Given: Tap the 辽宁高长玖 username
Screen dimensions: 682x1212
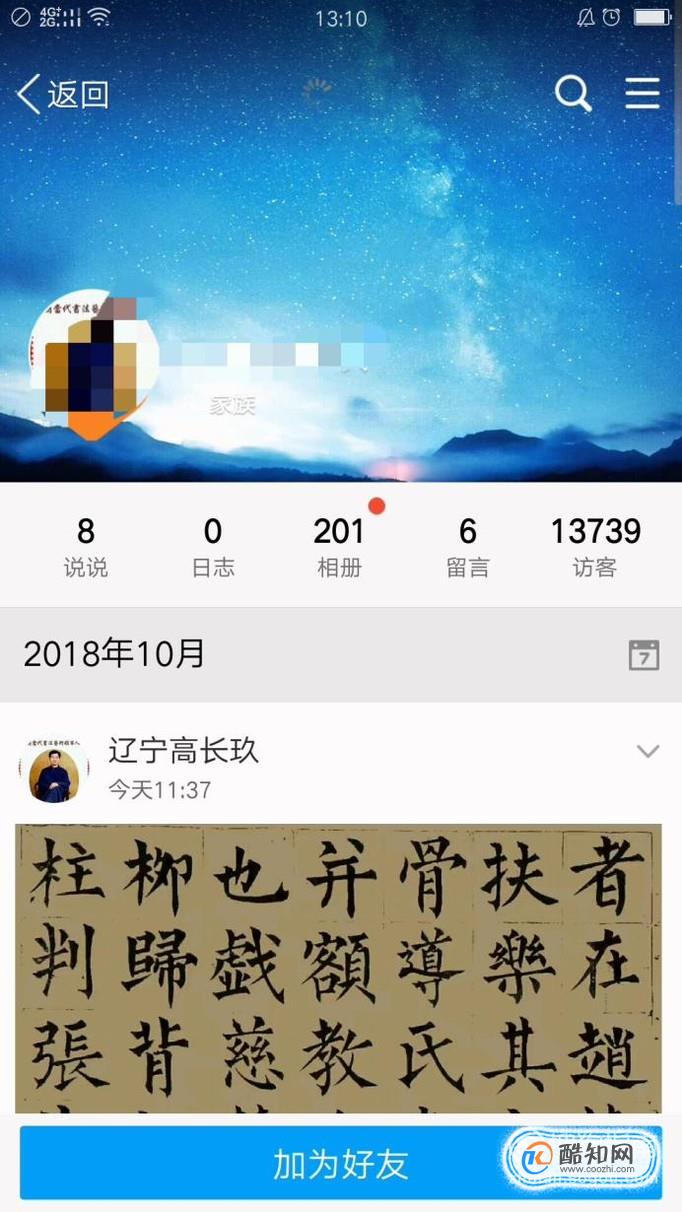Looking at the screenshot, I should tap(183, 750).
